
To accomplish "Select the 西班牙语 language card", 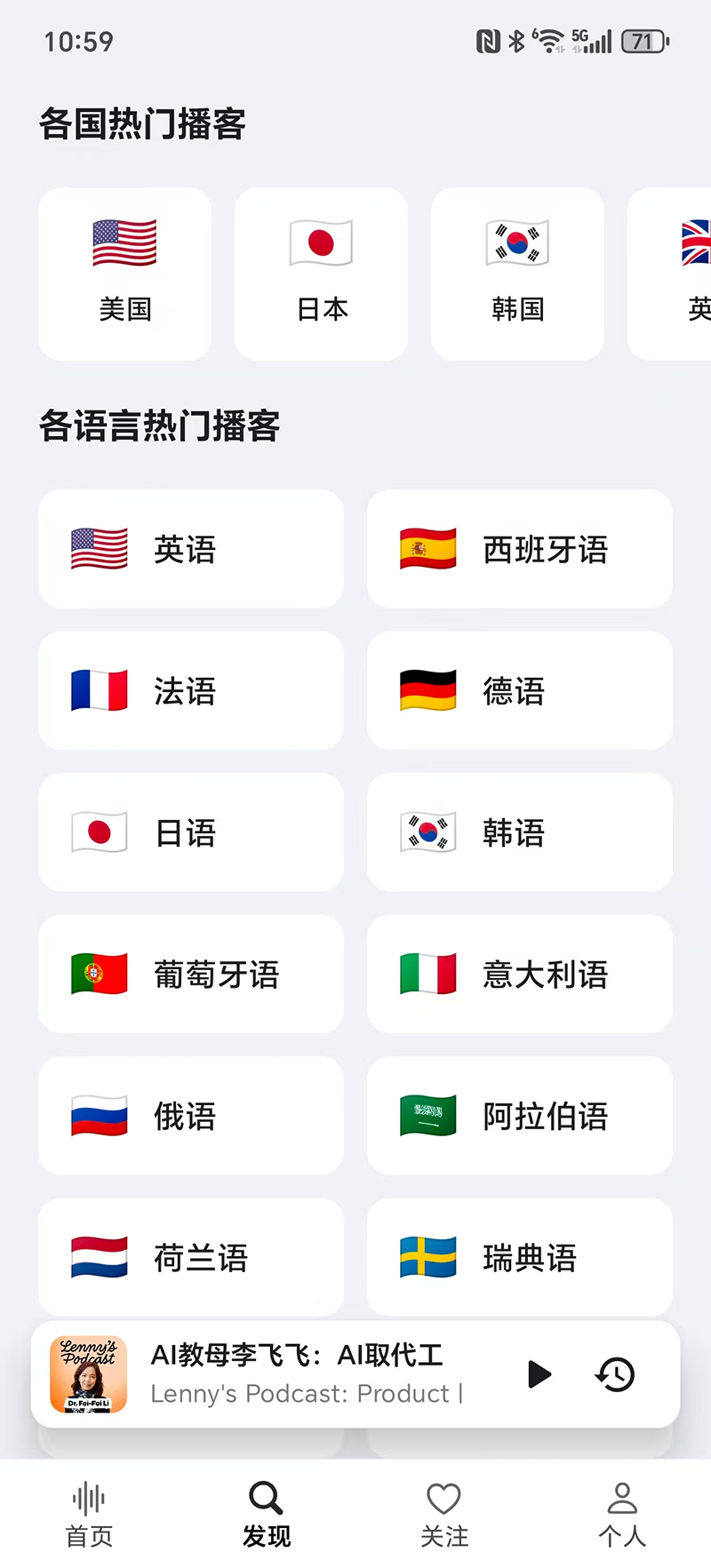I will pos(519,549).
